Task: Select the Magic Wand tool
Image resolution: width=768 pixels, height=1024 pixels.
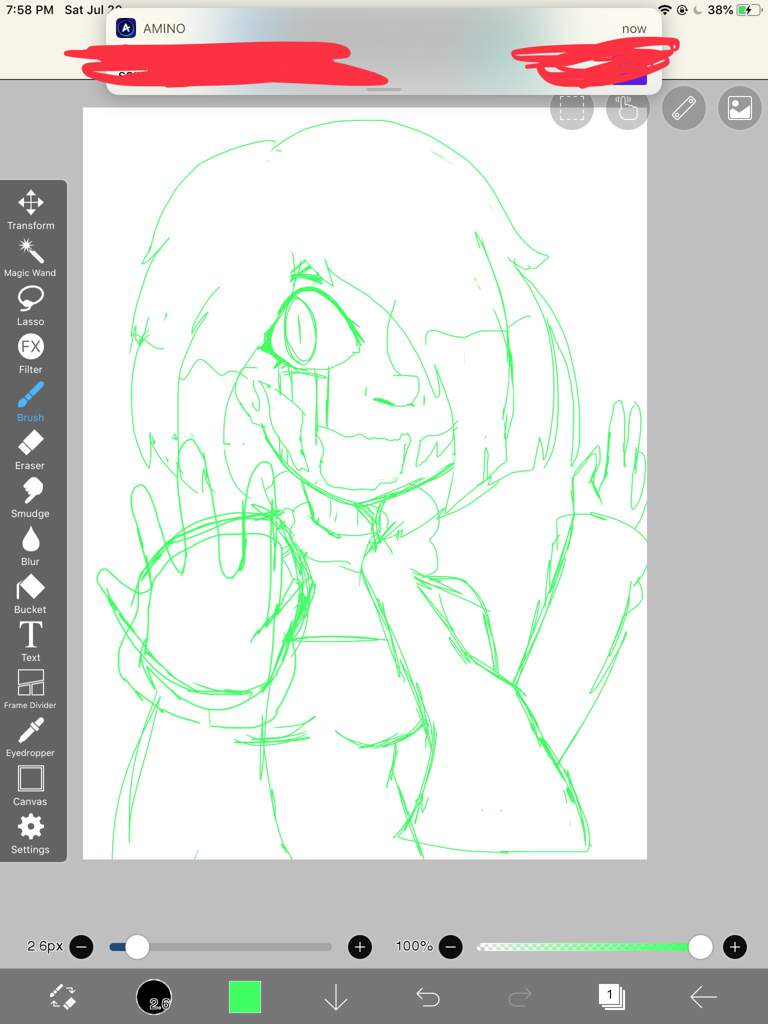Action: (x=30, y=258)
